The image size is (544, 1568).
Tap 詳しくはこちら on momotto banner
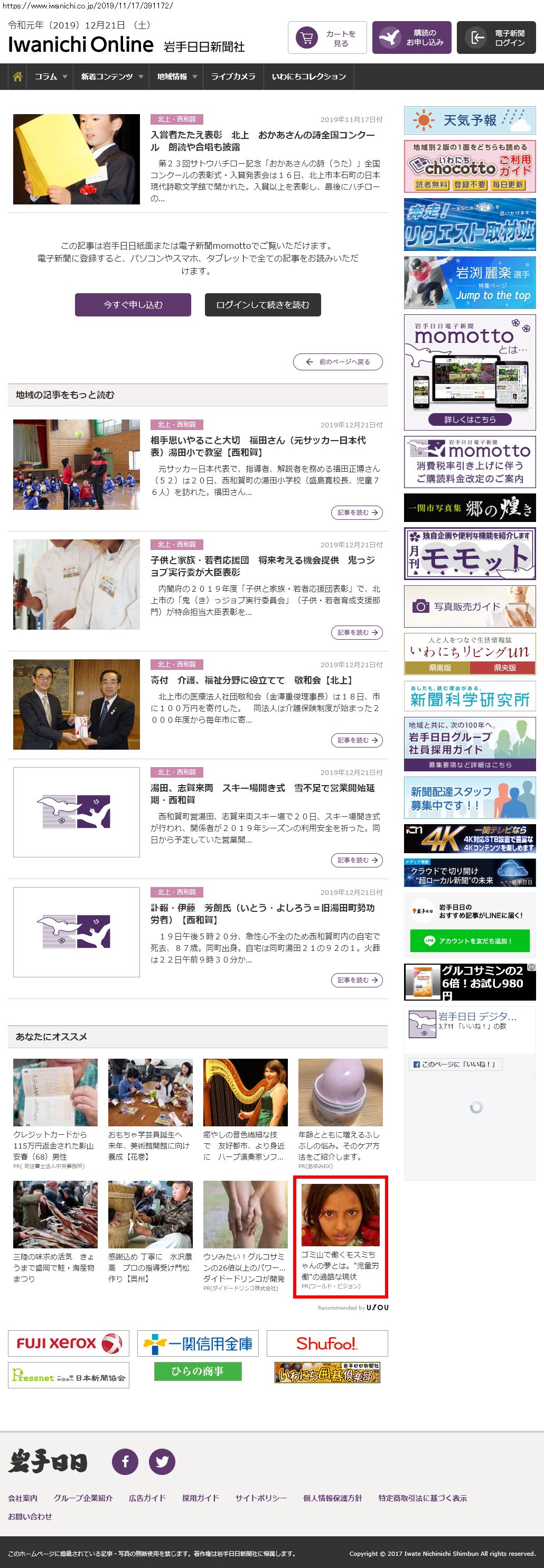tap(469, 419)
